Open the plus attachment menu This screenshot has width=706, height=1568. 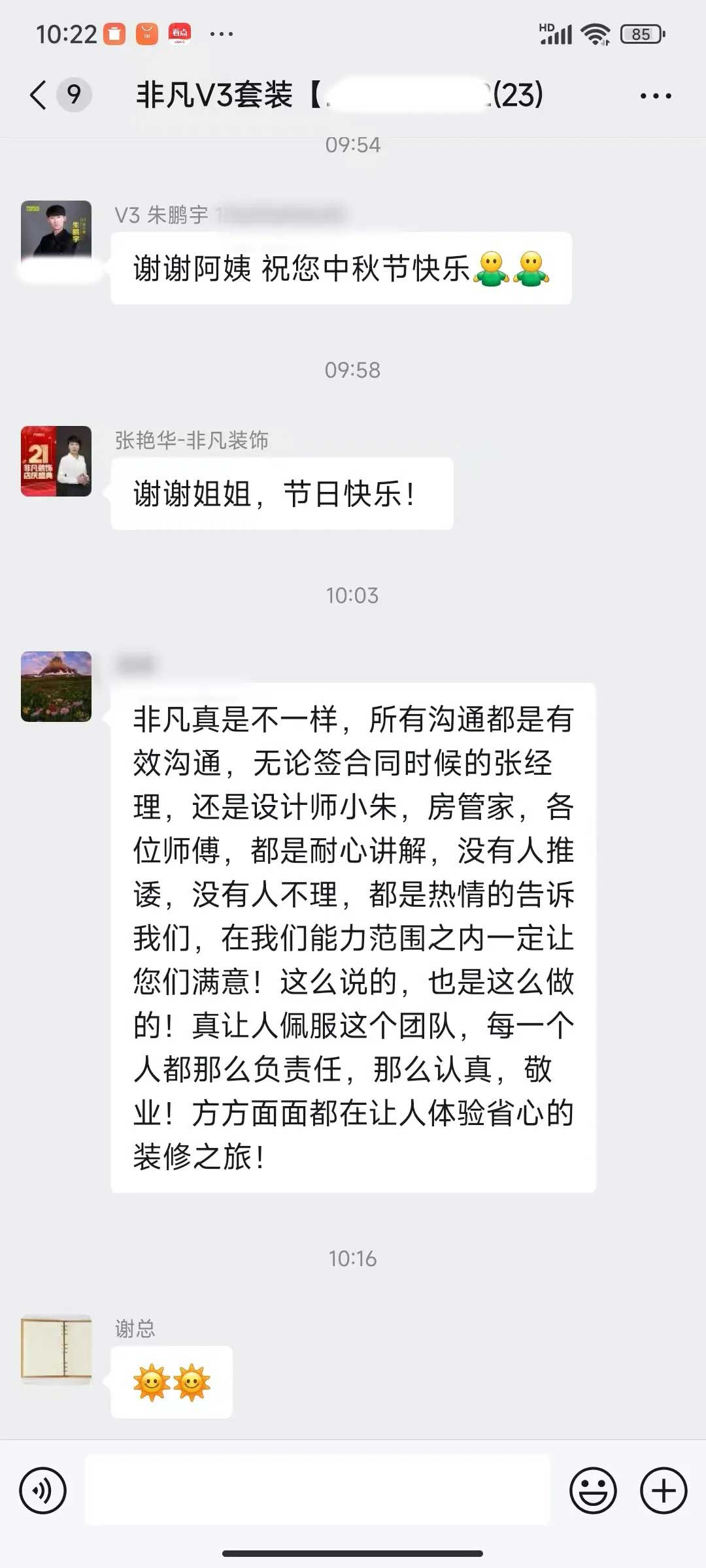coord(664,1491)
